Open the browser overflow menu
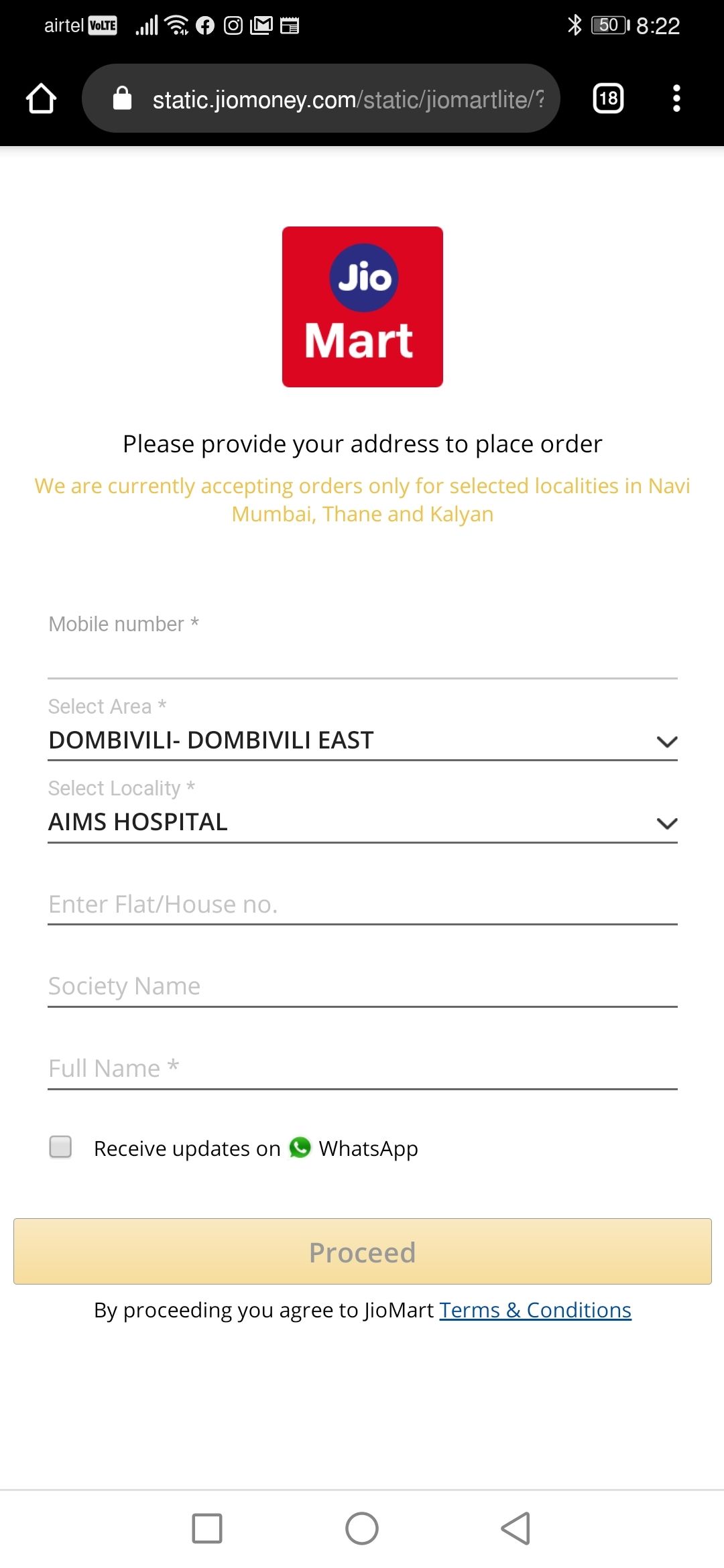 coord(676,99)
